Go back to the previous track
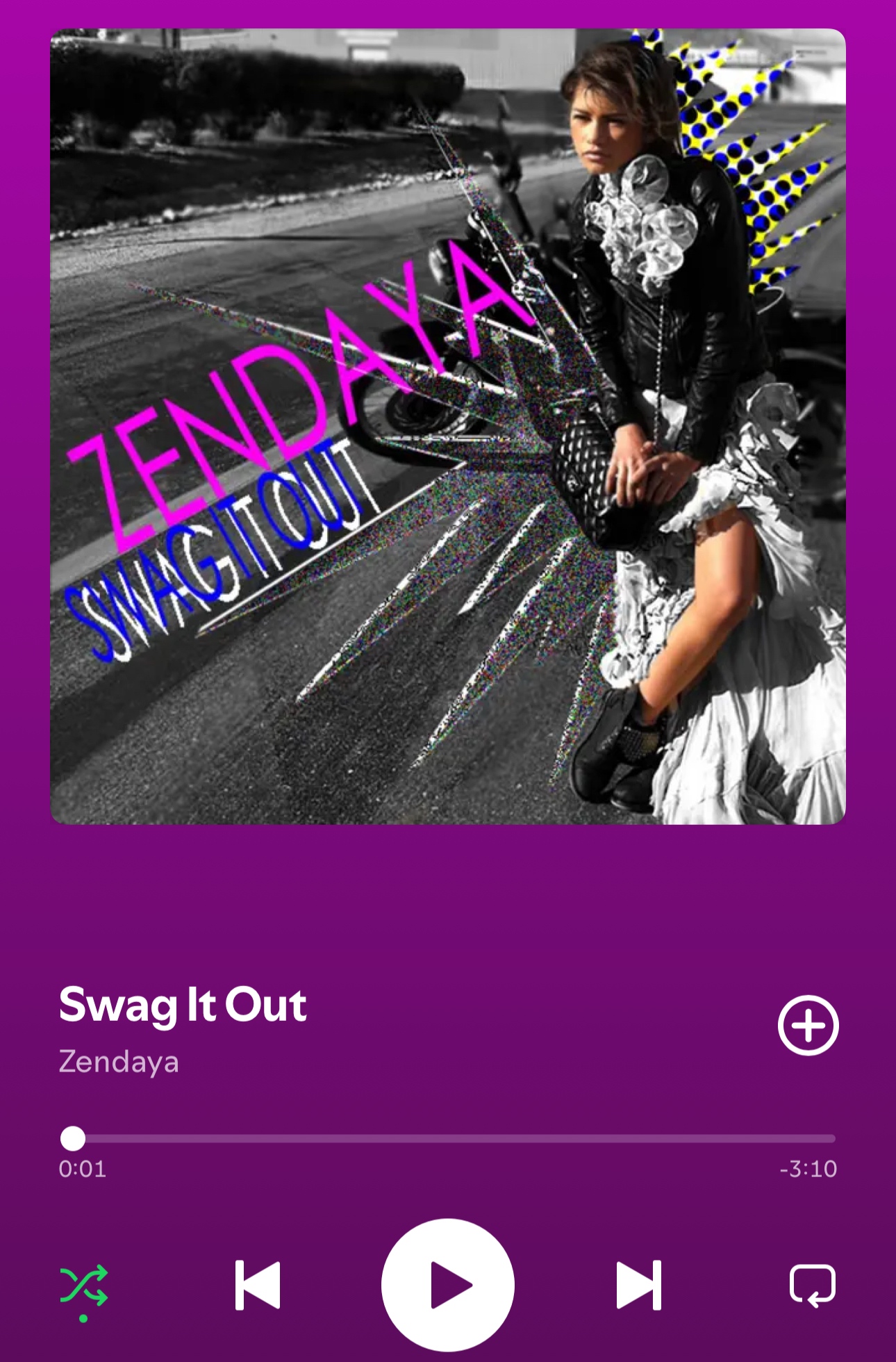 tap(258, 1285)
